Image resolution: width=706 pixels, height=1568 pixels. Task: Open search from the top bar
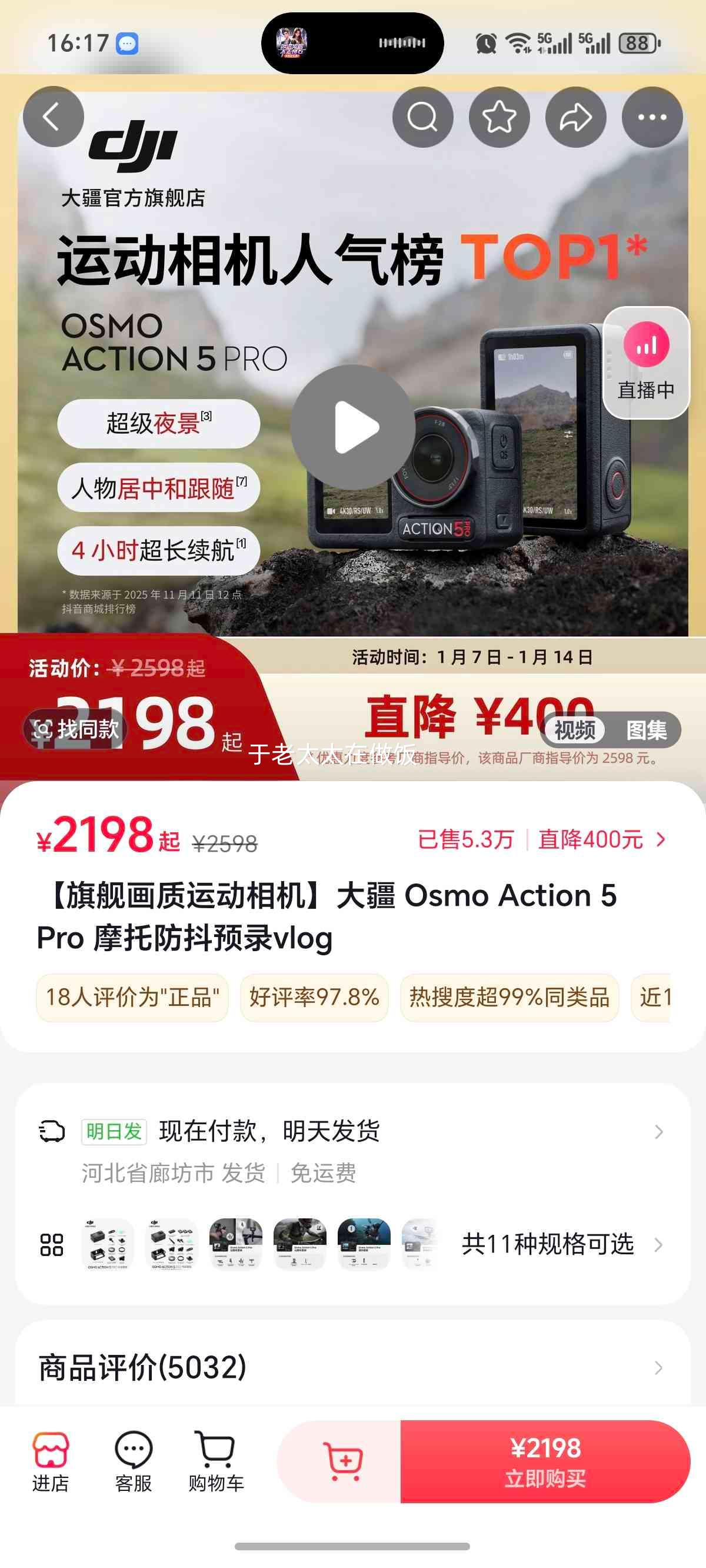422,117
